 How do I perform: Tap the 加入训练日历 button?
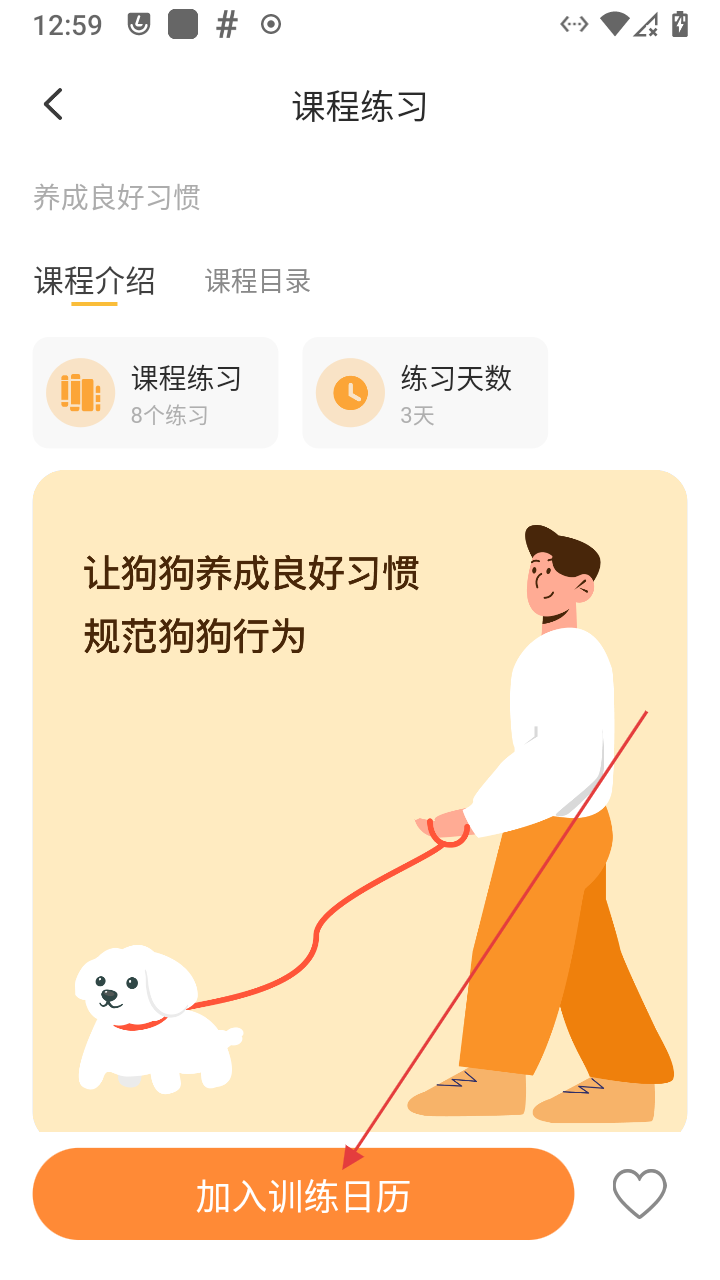(303, 1194)
